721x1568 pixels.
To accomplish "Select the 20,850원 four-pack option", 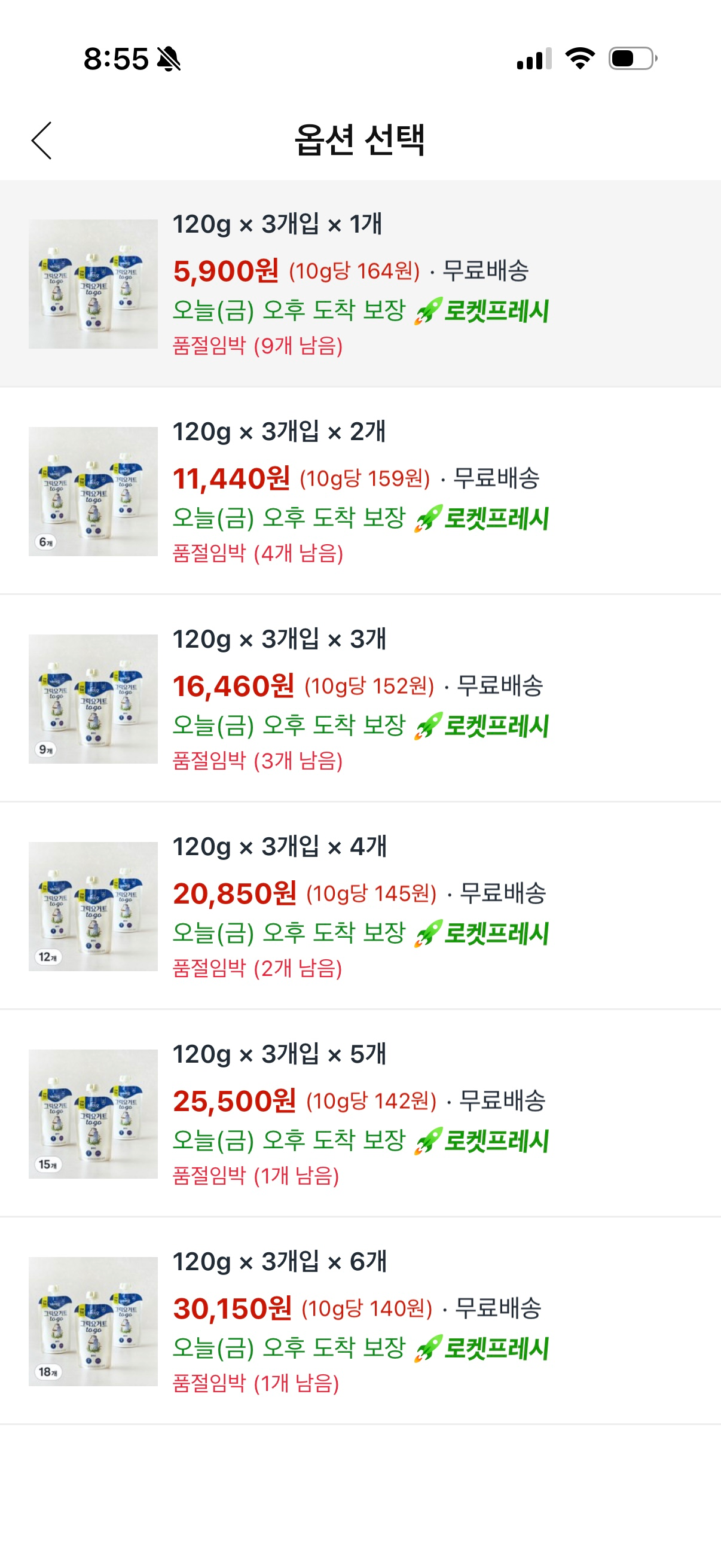I will coord(360,907).
